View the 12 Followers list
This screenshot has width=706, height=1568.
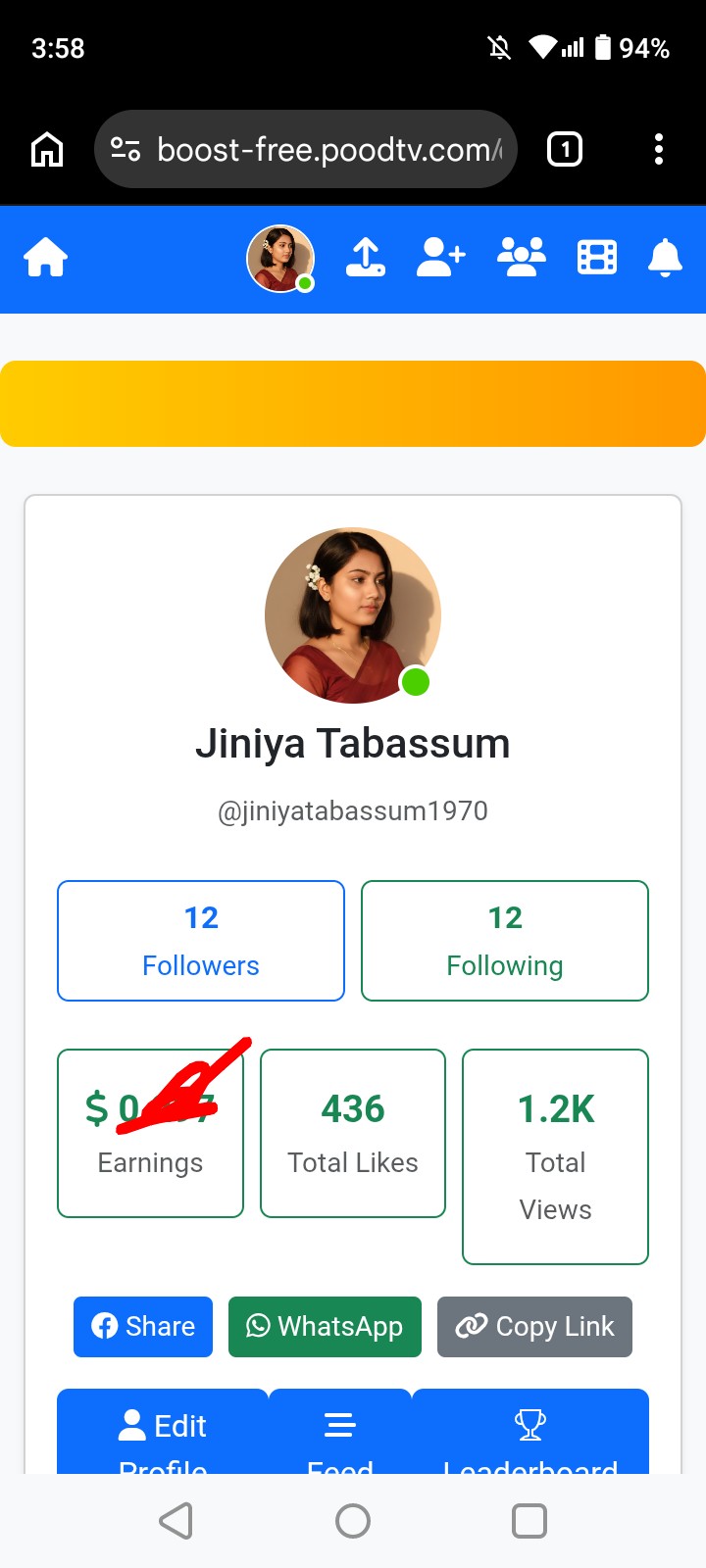click(x=201, y=941)
